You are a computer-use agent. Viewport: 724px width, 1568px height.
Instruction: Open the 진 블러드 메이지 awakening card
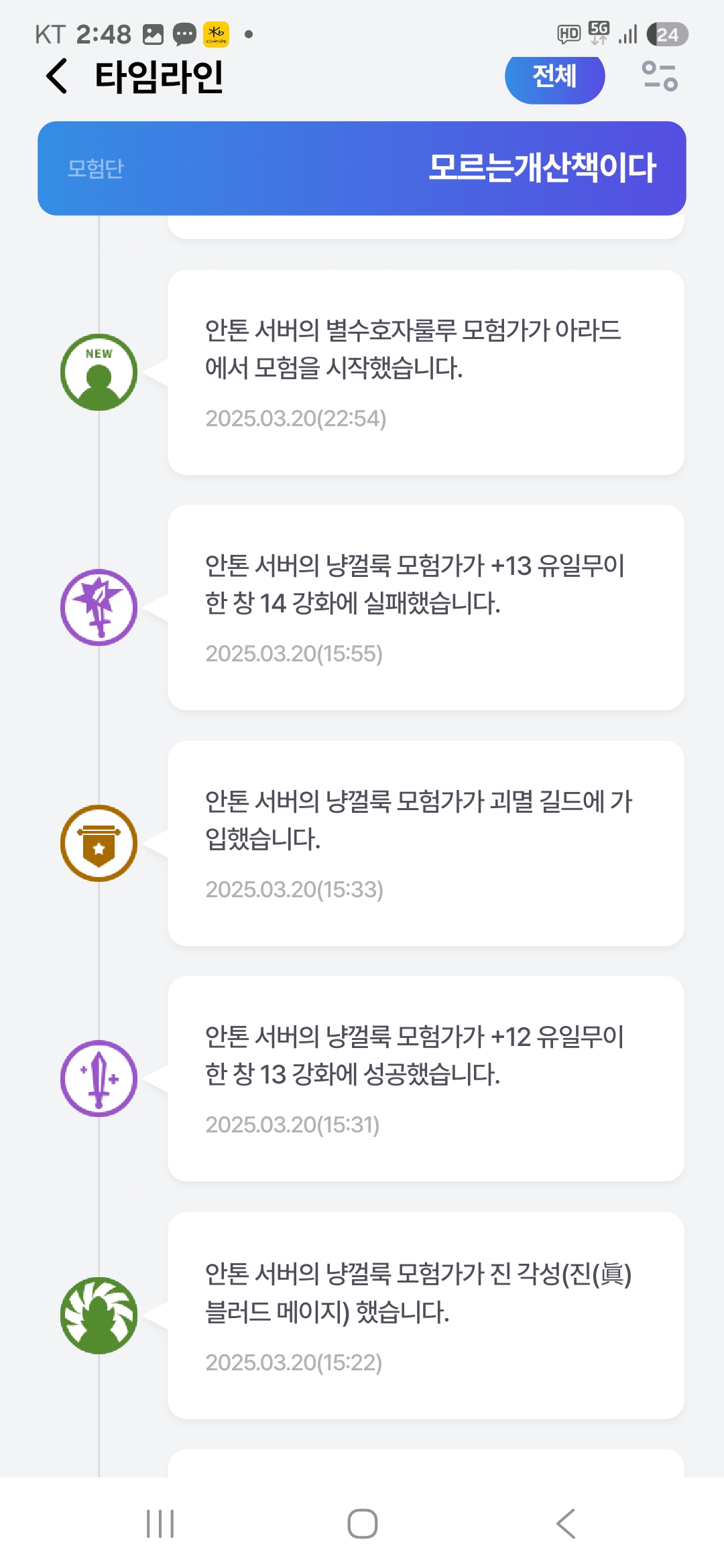[x=426, y=1315]
